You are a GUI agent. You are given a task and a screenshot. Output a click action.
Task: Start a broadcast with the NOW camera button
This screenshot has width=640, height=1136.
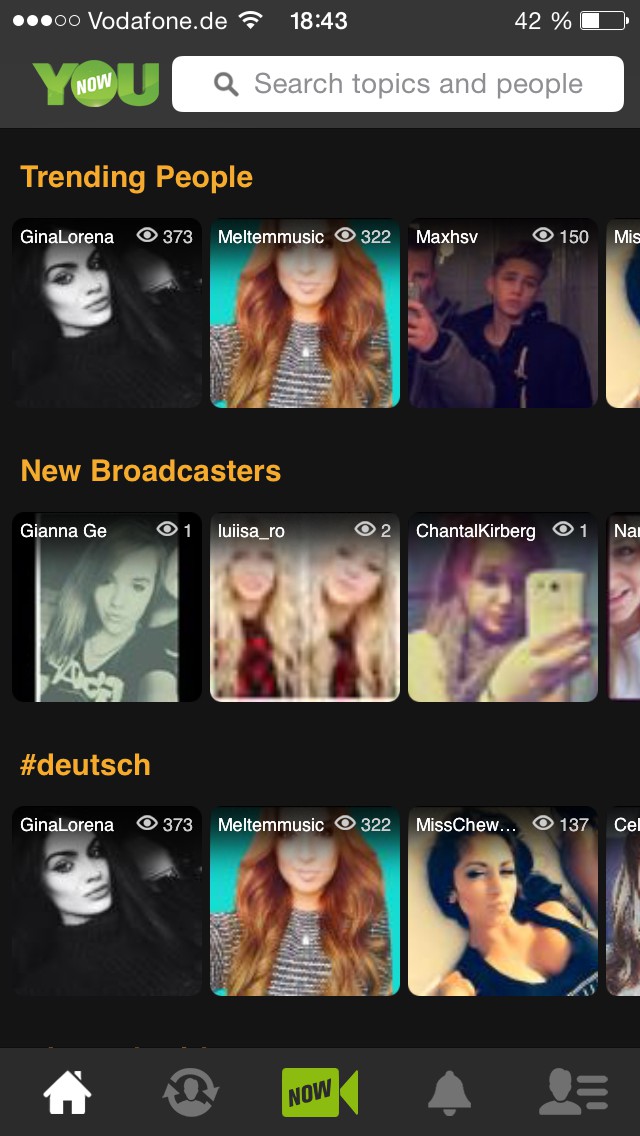click(x=320, y=1092)
